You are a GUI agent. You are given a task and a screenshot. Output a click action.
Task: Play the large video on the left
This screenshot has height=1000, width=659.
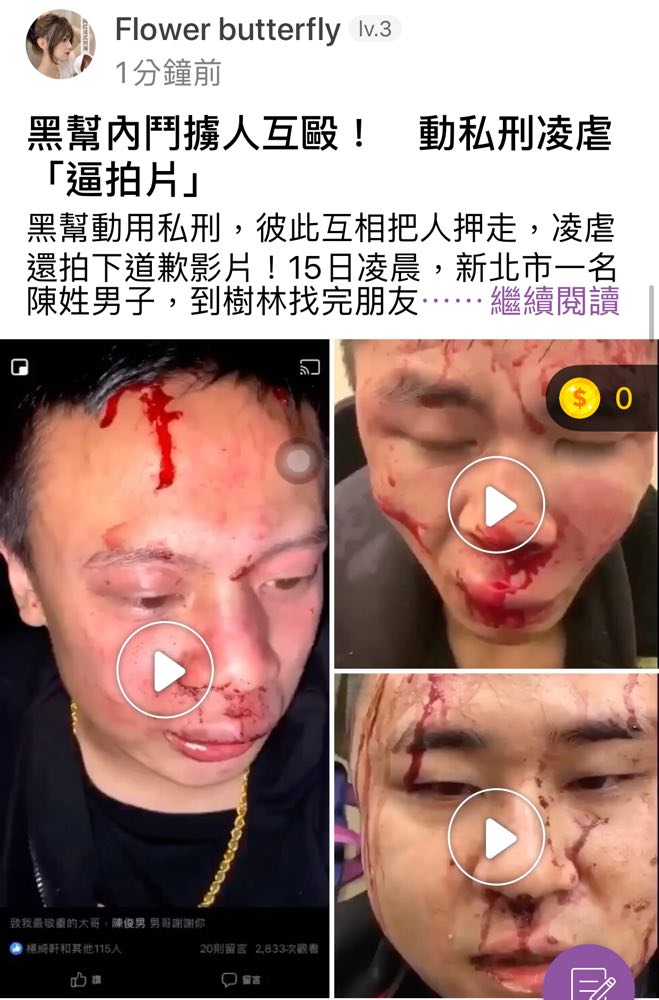coord(165,669)
